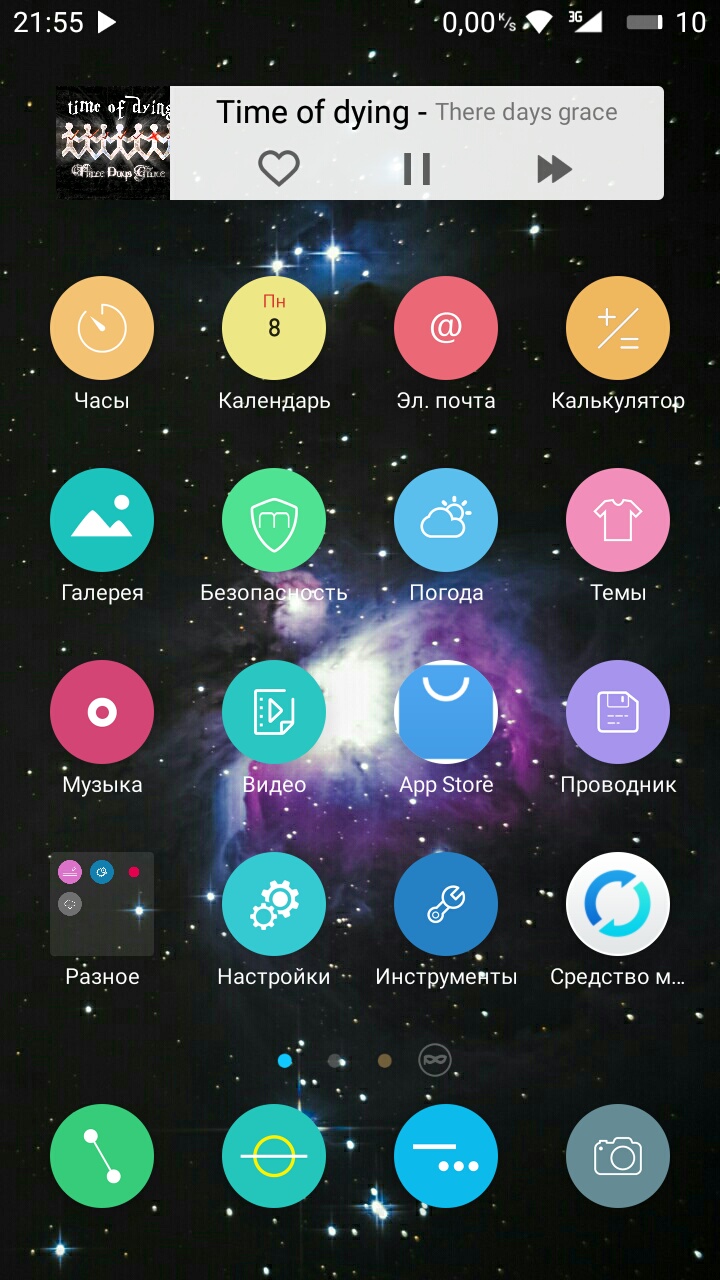This screenshot has height=1280, width=720.
Task: Open the Календарь app
Action: tap(274, 328)
